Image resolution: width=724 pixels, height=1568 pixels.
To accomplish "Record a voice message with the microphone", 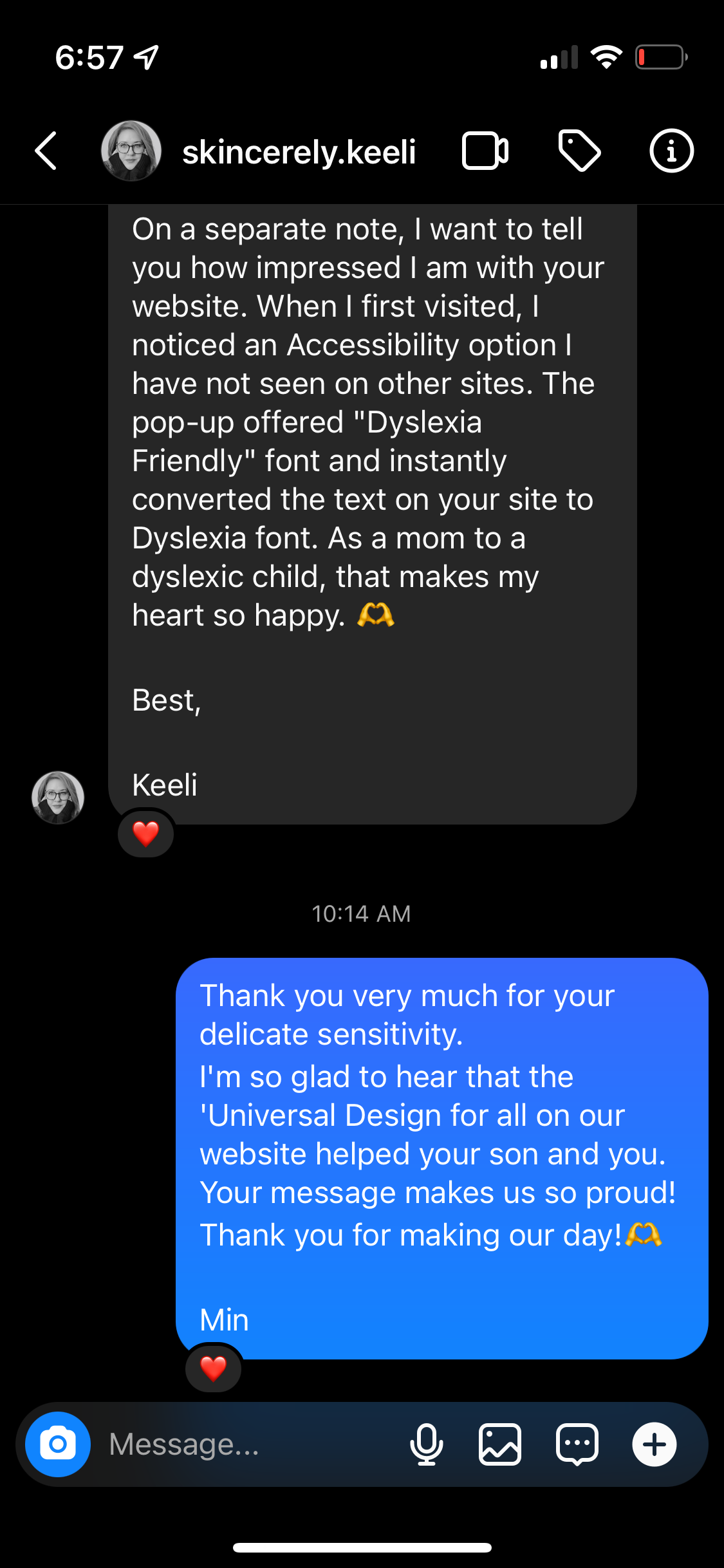I will pyautogui.click(x=426, y=1444).
